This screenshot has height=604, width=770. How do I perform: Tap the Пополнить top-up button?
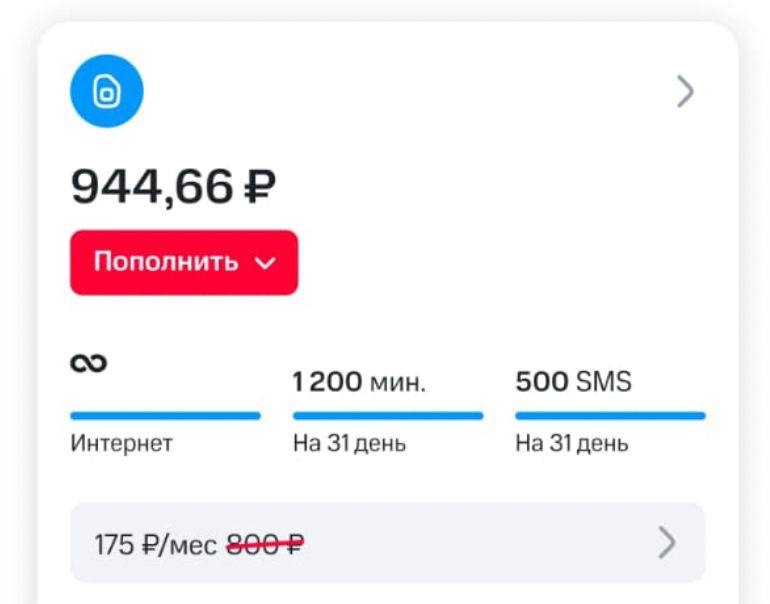[183, 262]
